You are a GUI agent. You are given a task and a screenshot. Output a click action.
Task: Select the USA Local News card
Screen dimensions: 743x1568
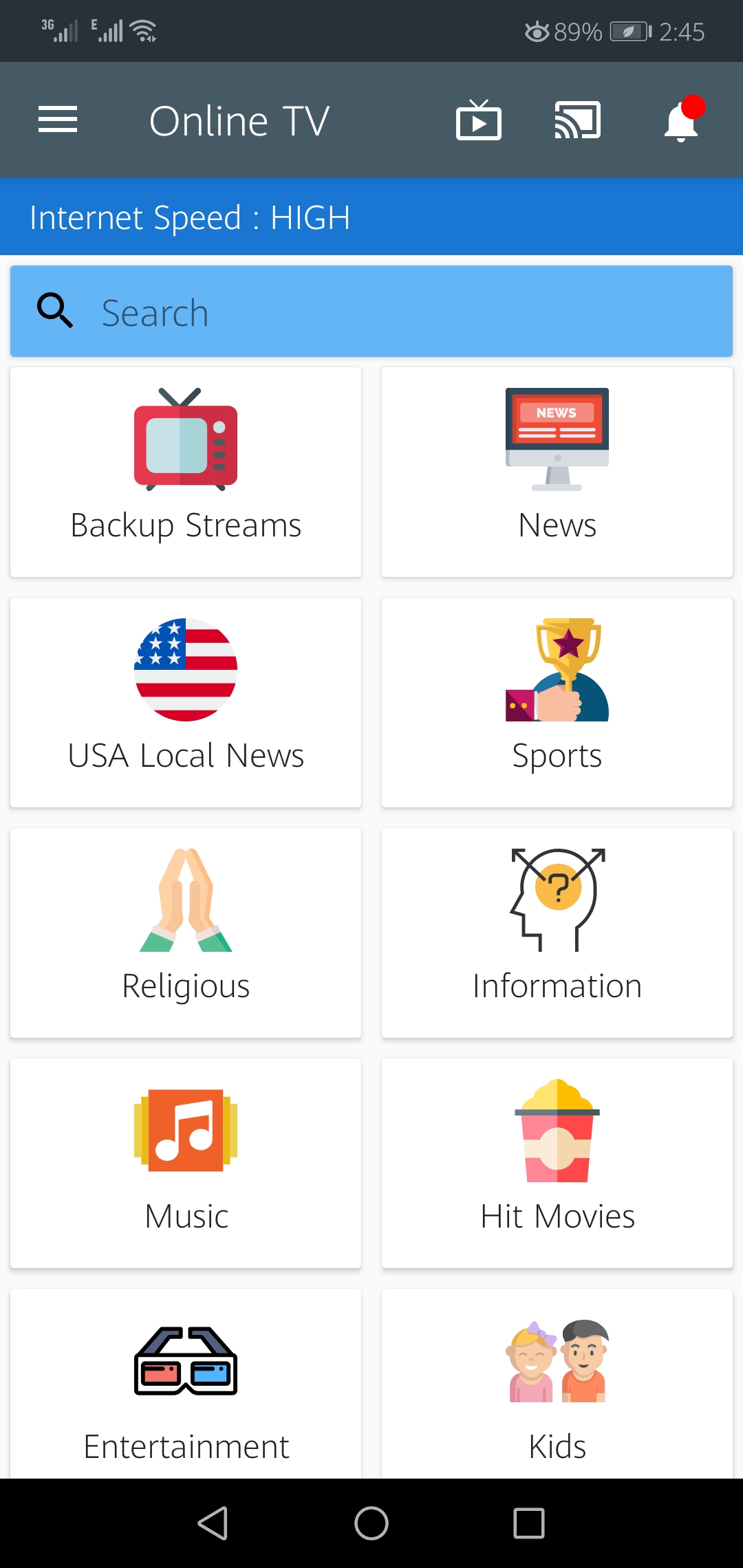coord(186,702)
